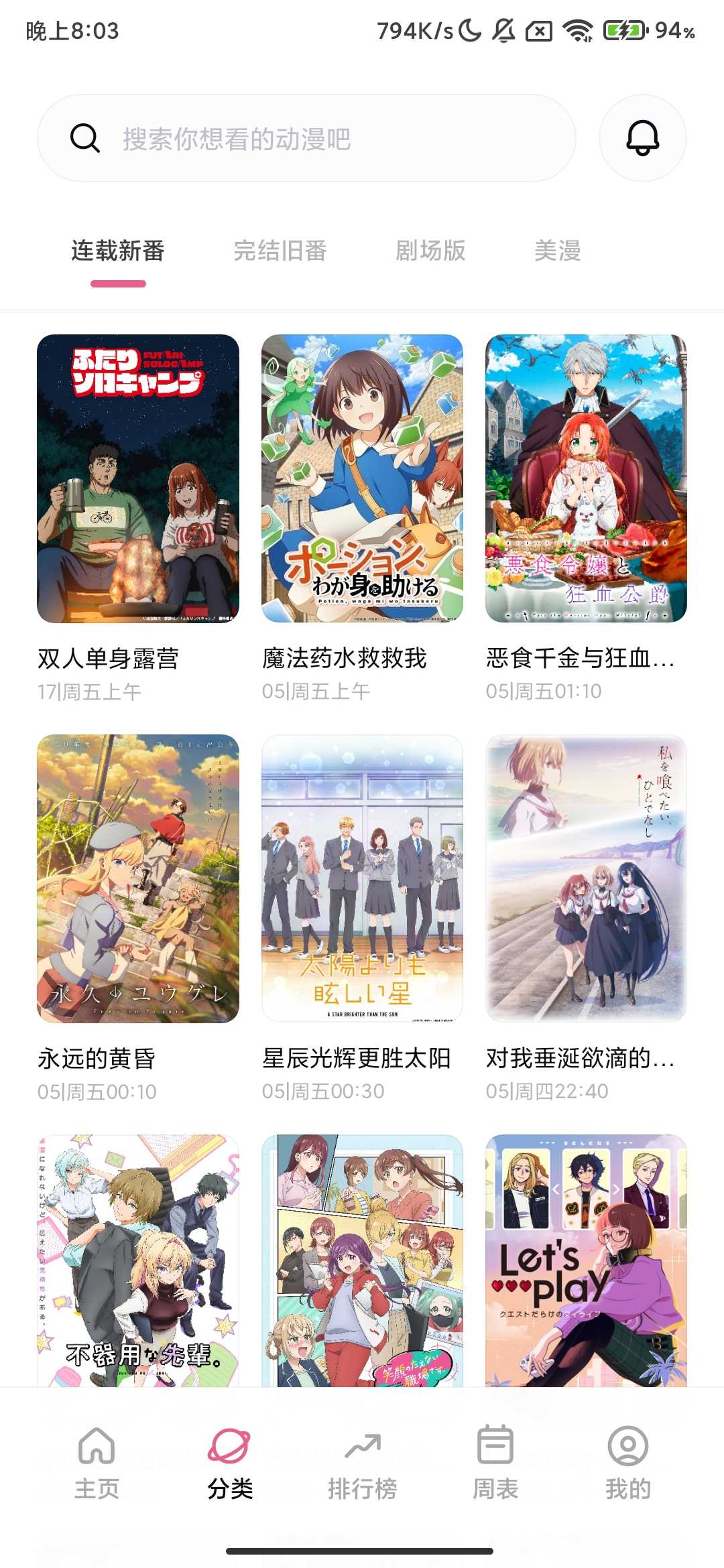Select the 美漫 tab
The image size is (724, 1568).
[557, 251]
